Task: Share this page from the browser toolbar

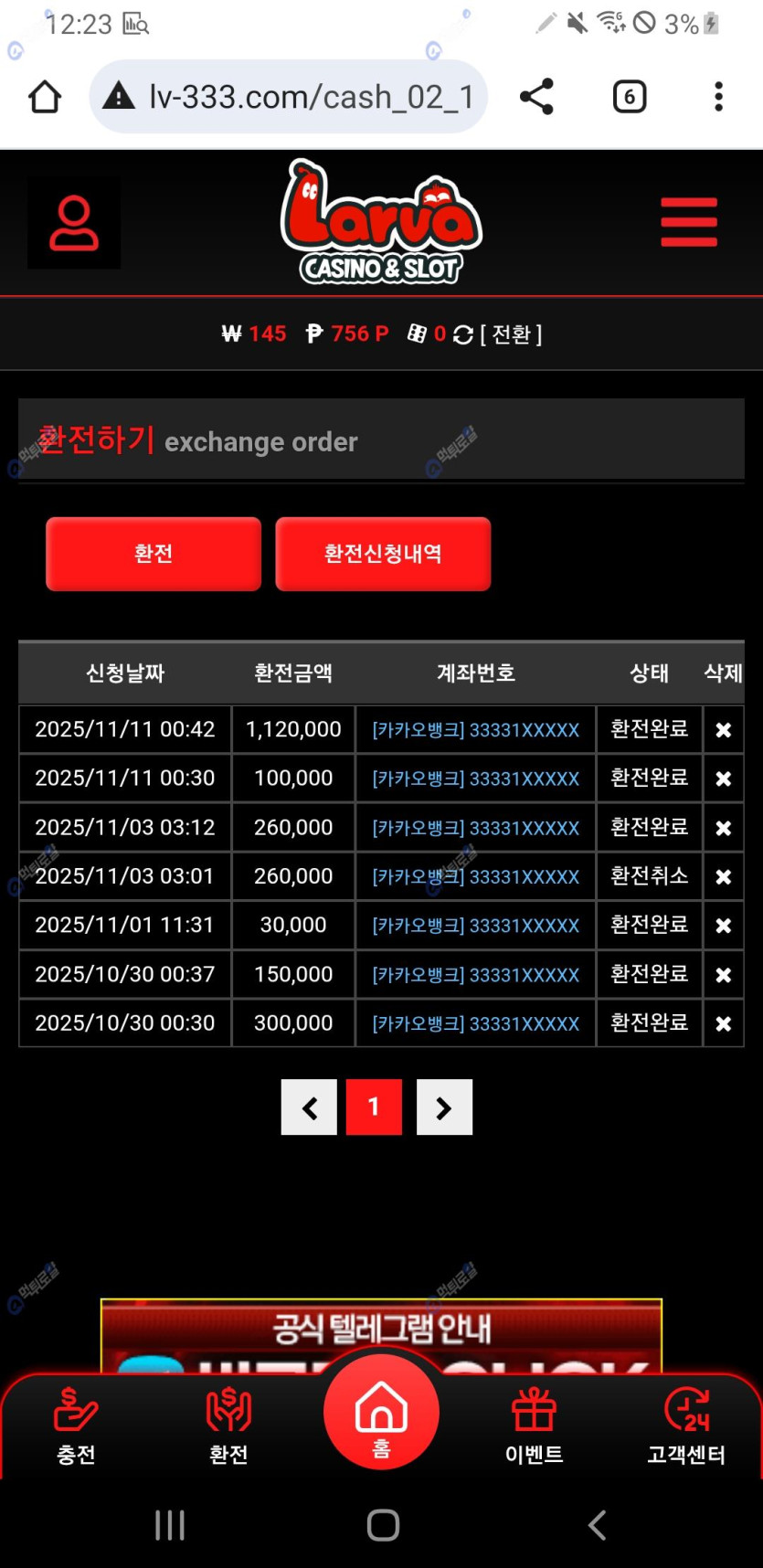Action: click(536, 97)
